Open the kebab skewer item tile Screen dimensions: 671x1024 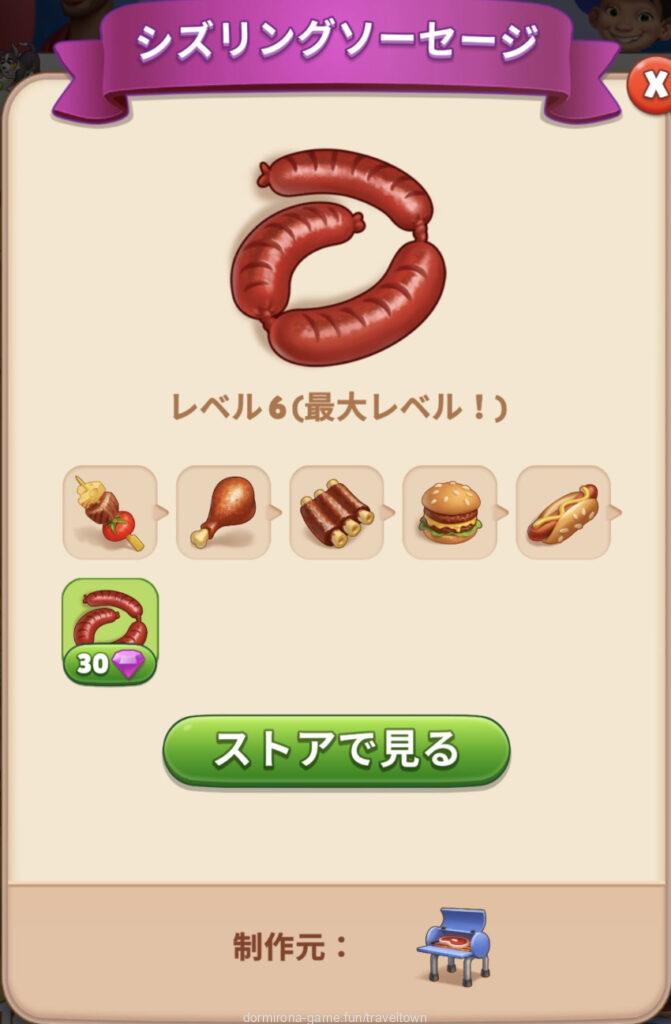(x=110, y=512)
